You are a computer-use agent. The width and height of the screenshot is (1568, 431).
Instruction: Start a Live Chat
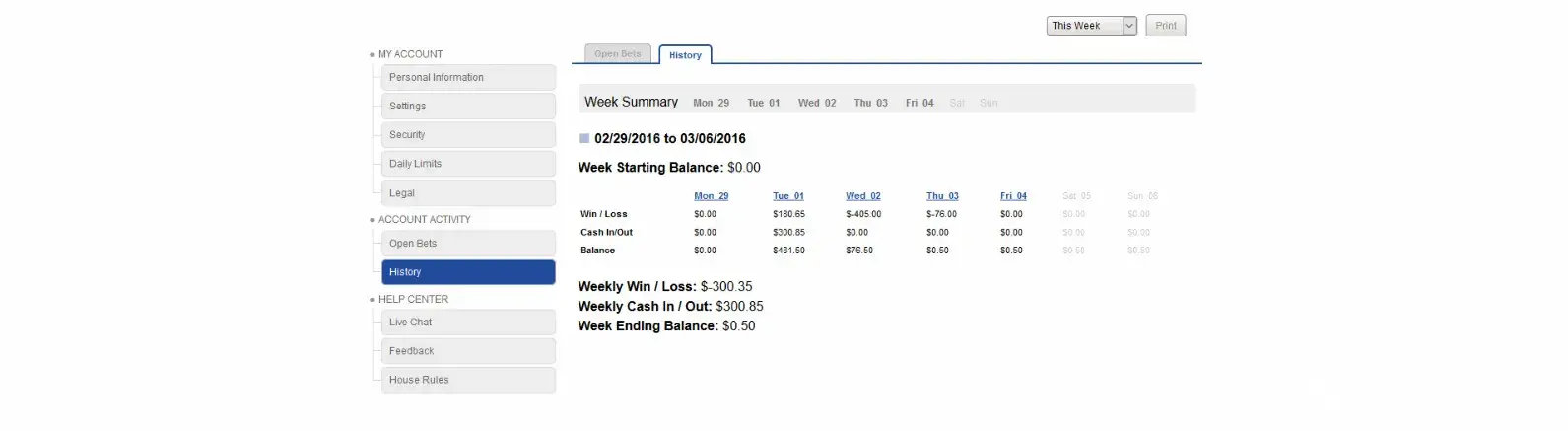[468, 323]
